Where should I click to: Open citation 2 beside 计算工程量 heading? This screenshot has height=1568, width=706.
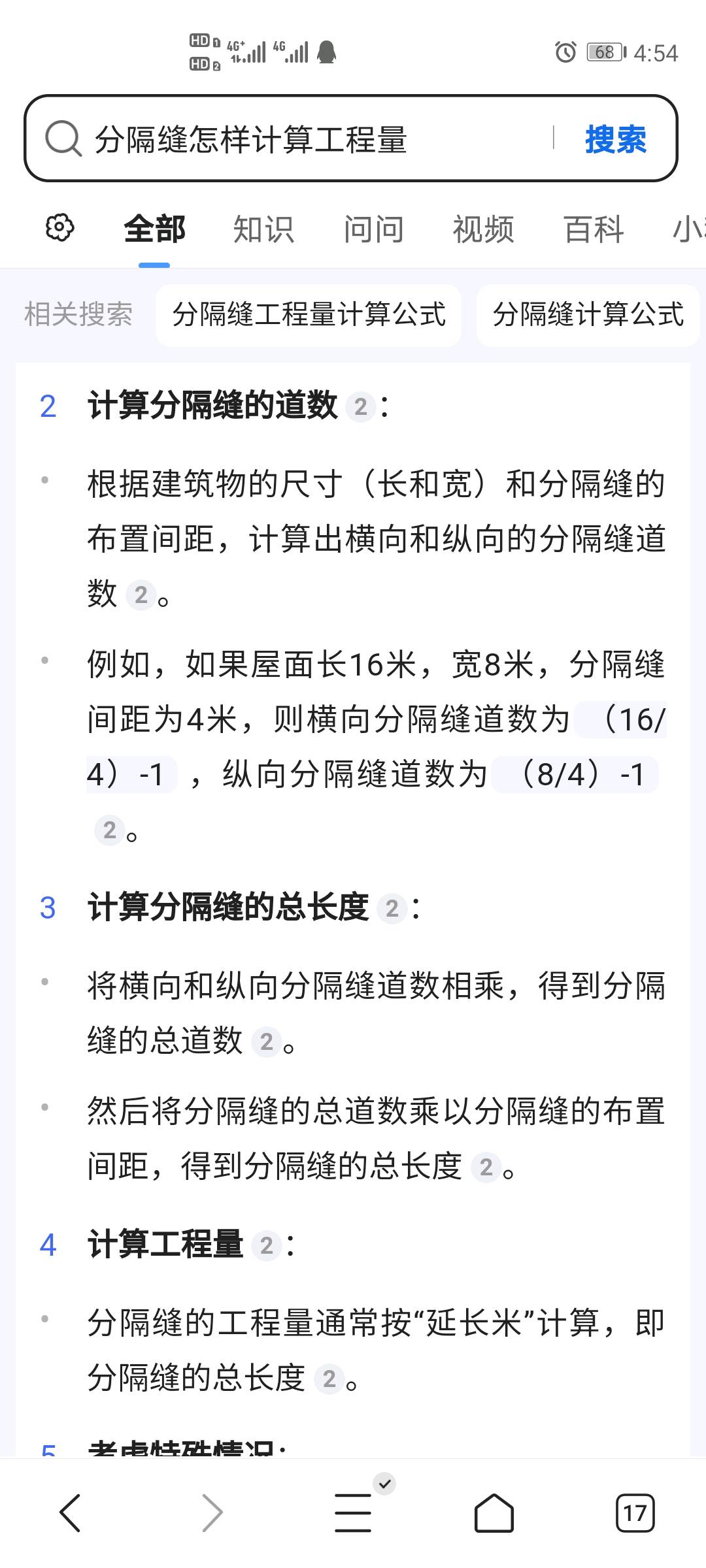click(266, 1245)
